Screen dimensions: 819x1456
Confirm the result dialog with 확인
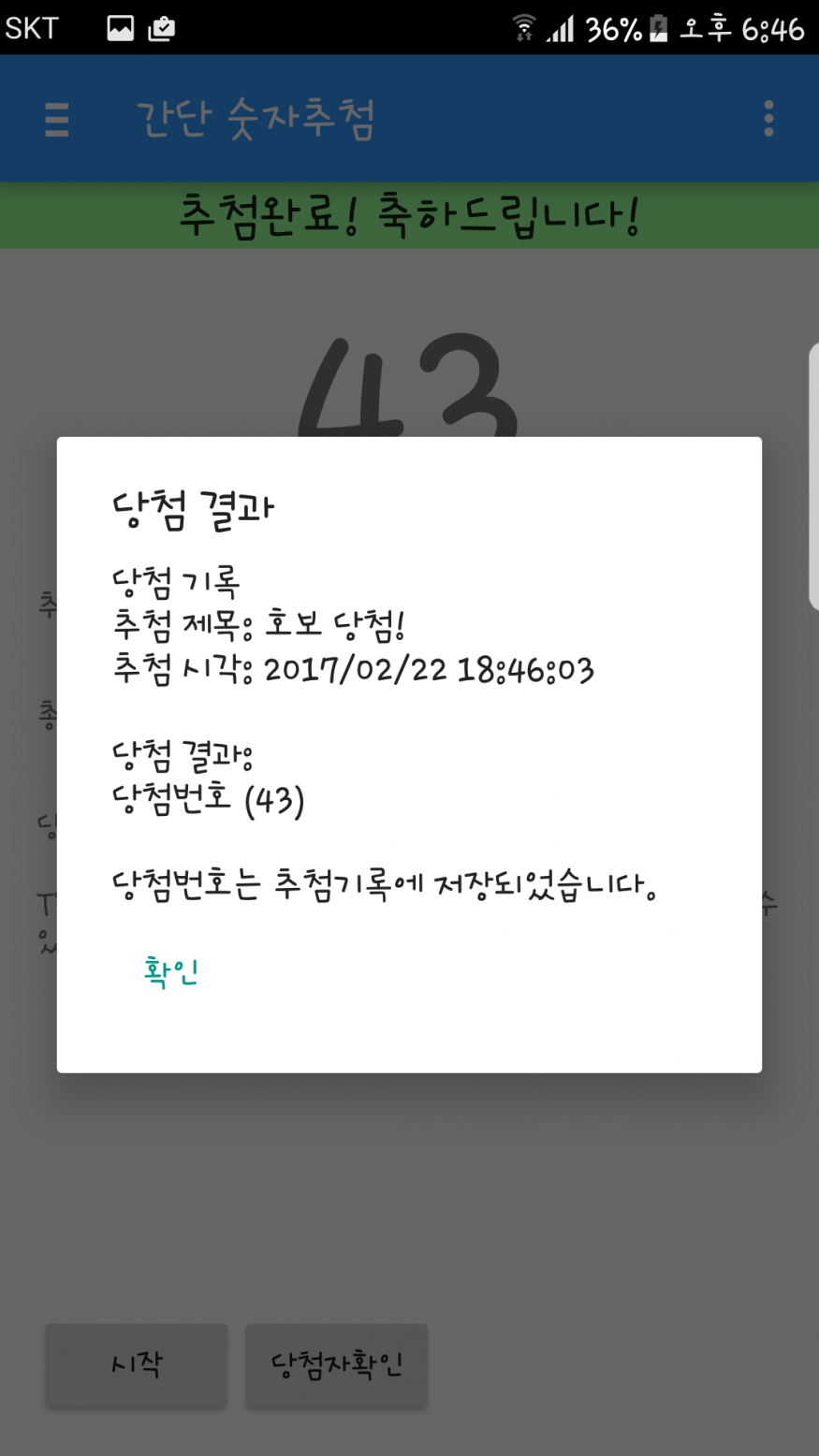coord(171,971)
